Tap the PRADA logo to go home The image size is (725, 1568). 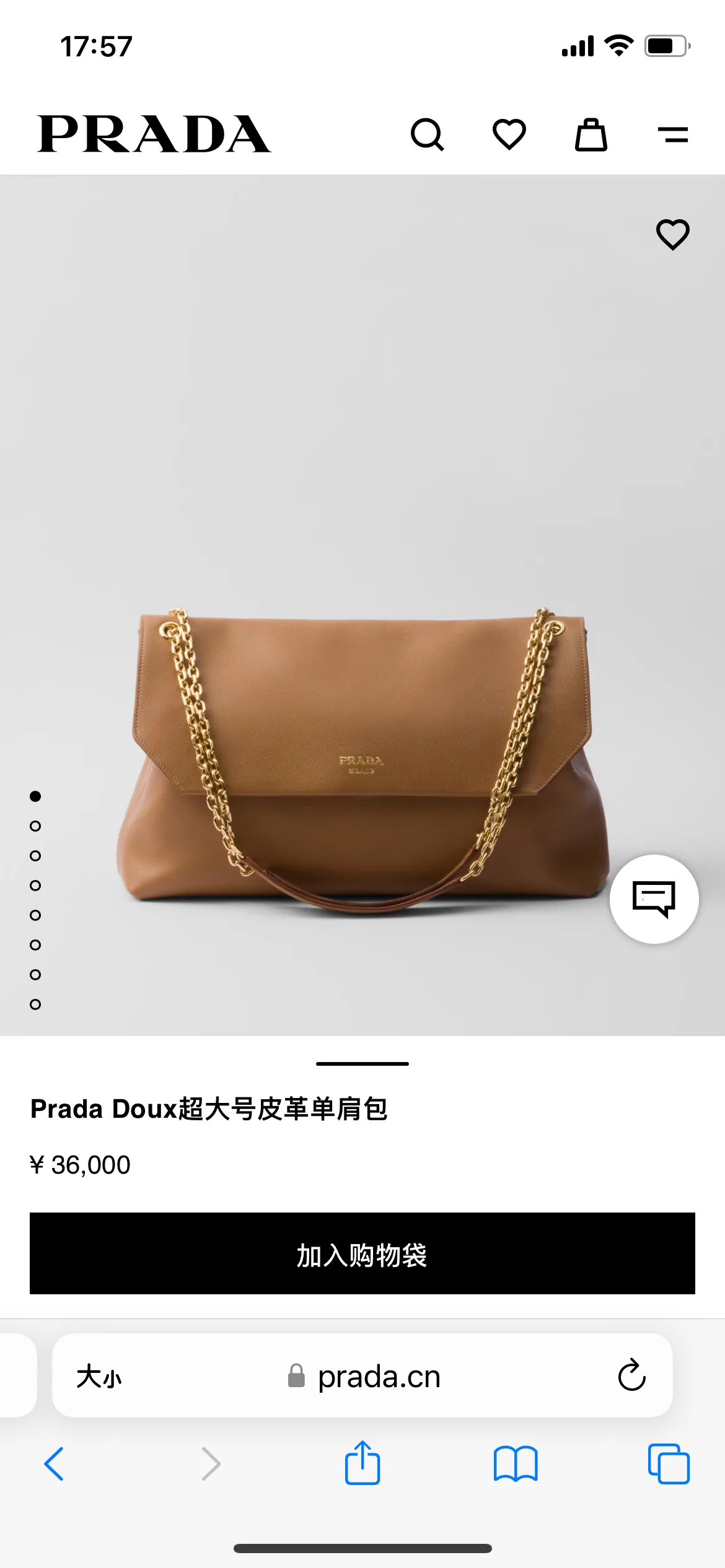click(x=154, y=134)
